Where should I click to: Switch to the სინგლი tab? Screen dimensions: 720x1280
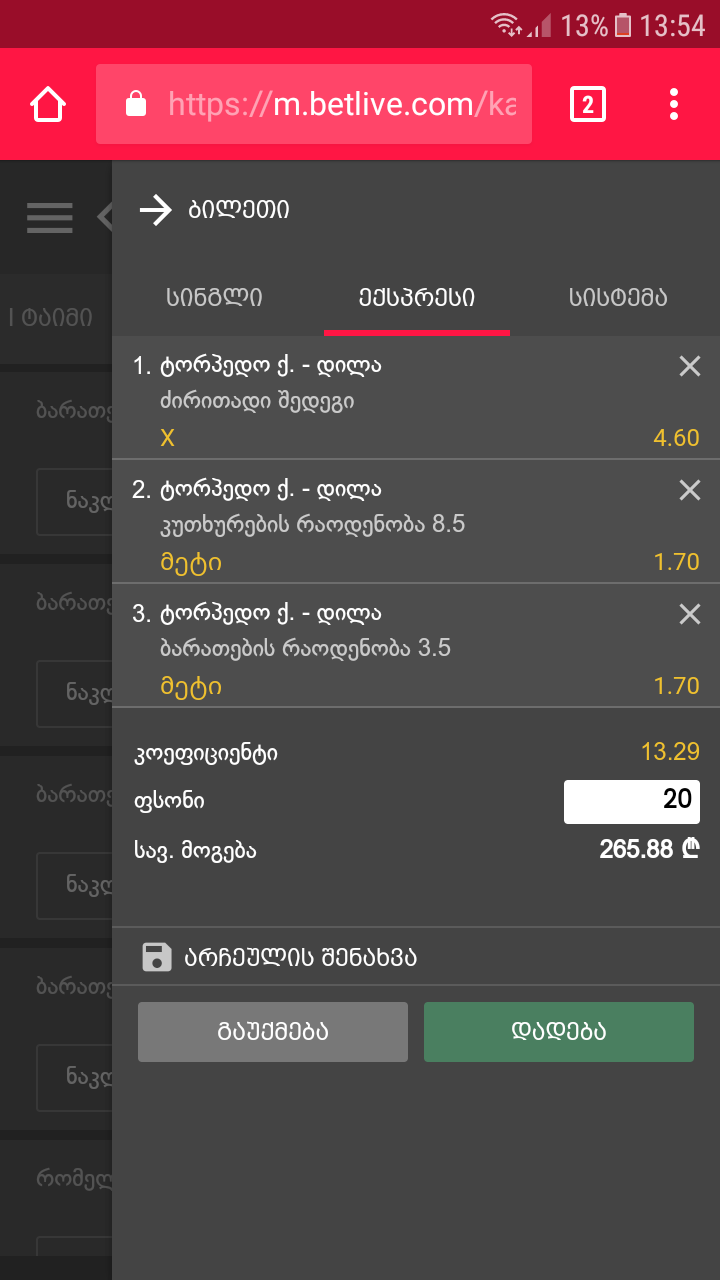tap(214, 297)
